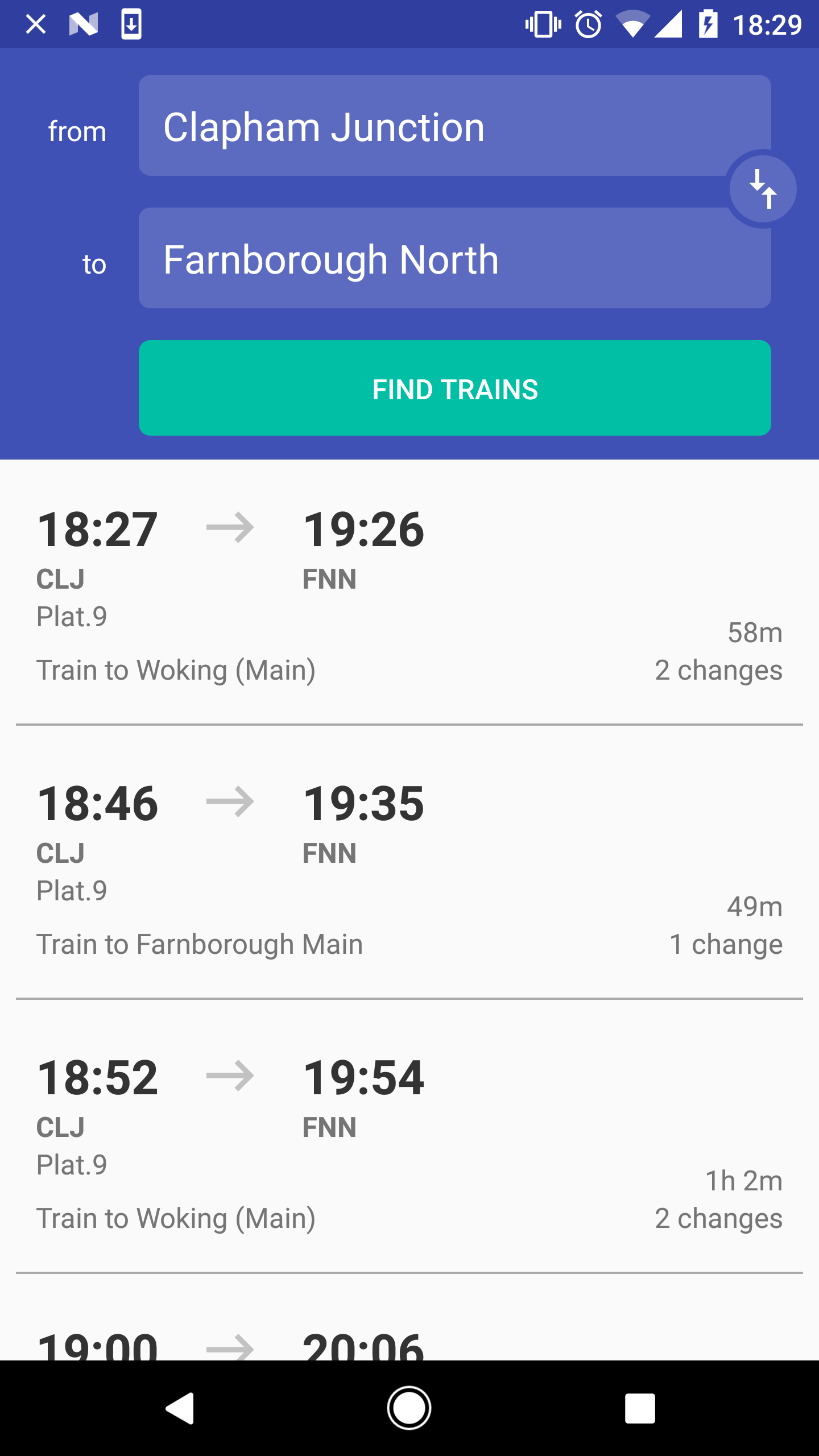Image resolution: width=819 pixels, height=1456 pixels.
Task: Open the 18:27 train to Woking
Action: [x=409, y=594]
